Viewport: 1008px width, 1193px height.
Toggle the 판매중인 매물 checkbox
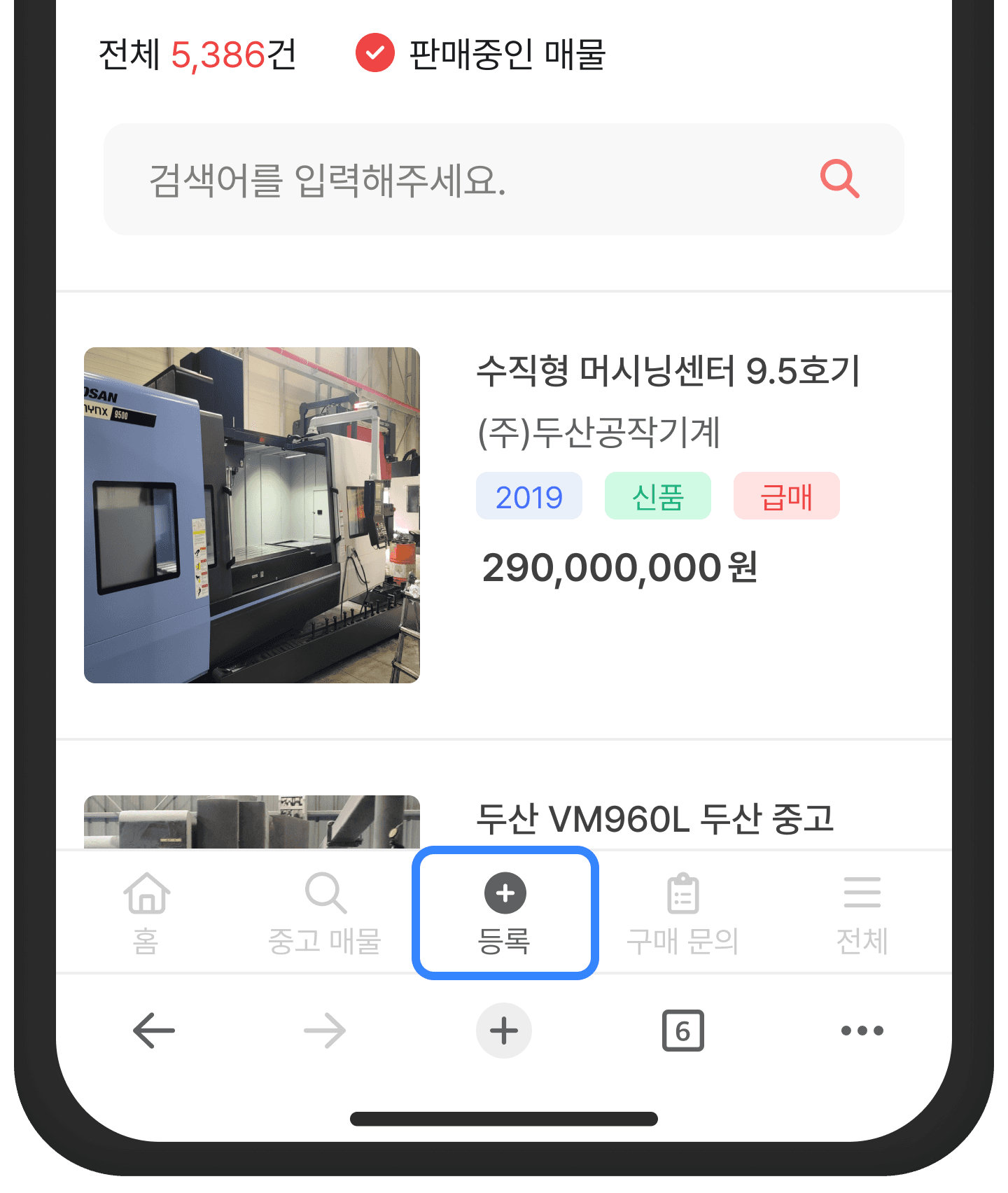[x=375, y=53]
